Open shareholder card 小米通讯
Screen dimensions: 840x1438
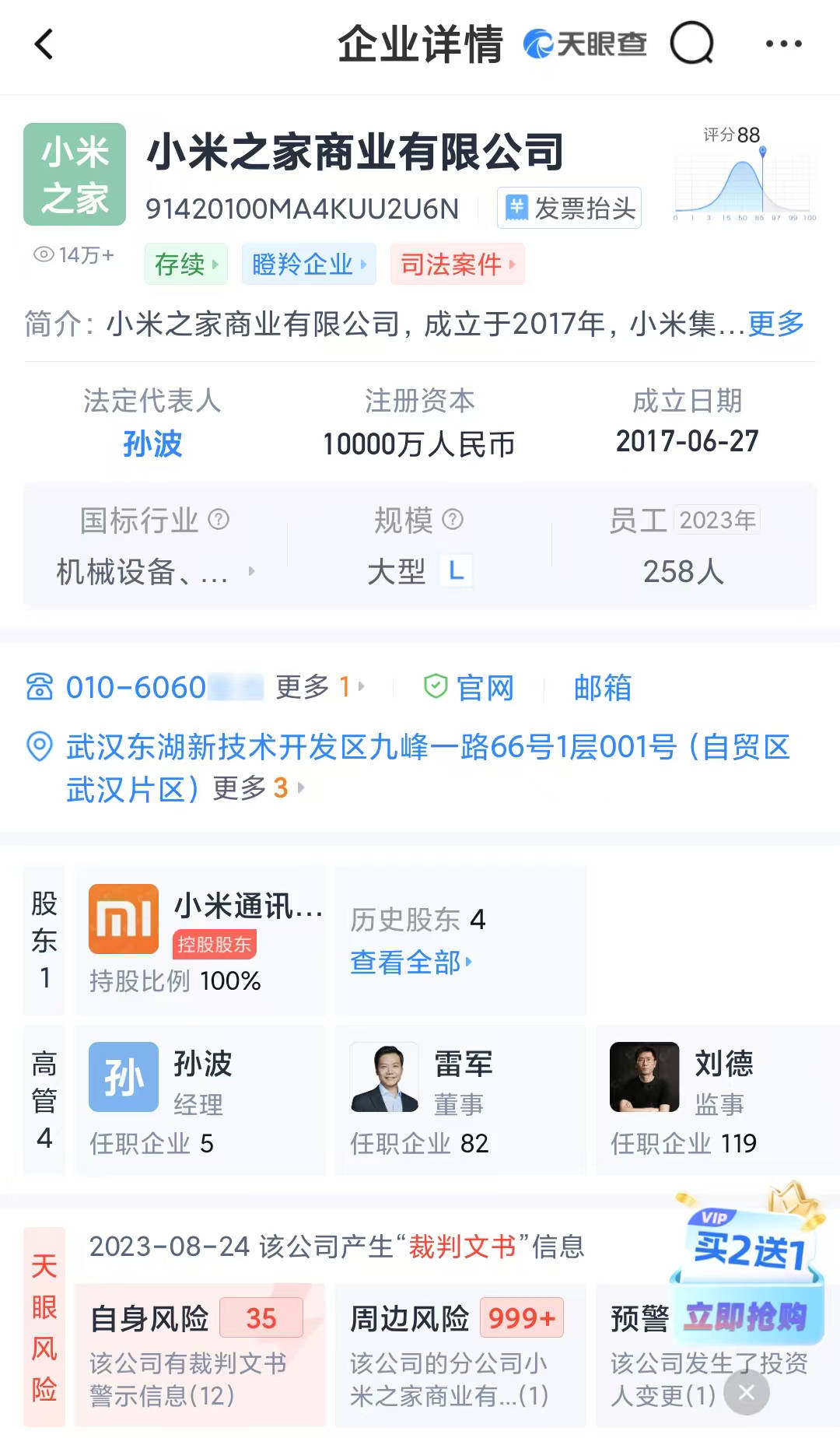pyautogui.click(x=200, y=940)
